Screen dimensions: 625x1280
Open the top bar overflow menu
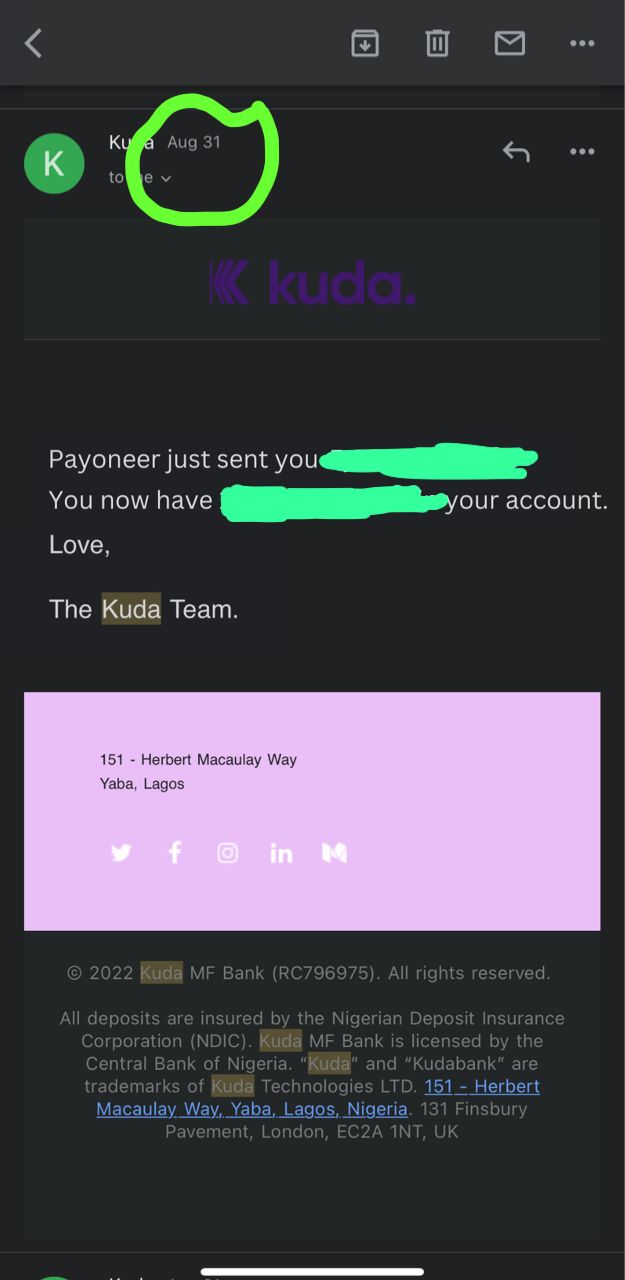[x=582, y=43]
